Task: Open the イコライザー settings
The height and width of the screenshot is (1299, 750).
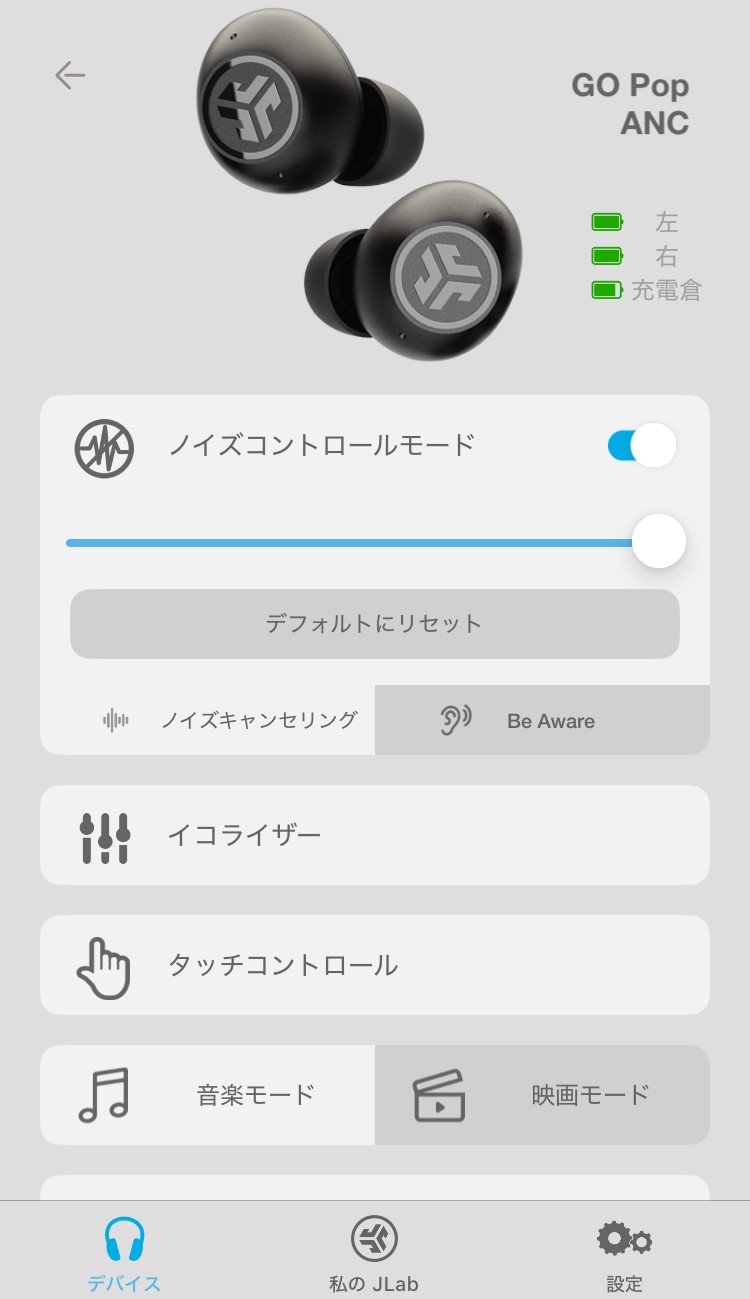Action: (374, 835)
